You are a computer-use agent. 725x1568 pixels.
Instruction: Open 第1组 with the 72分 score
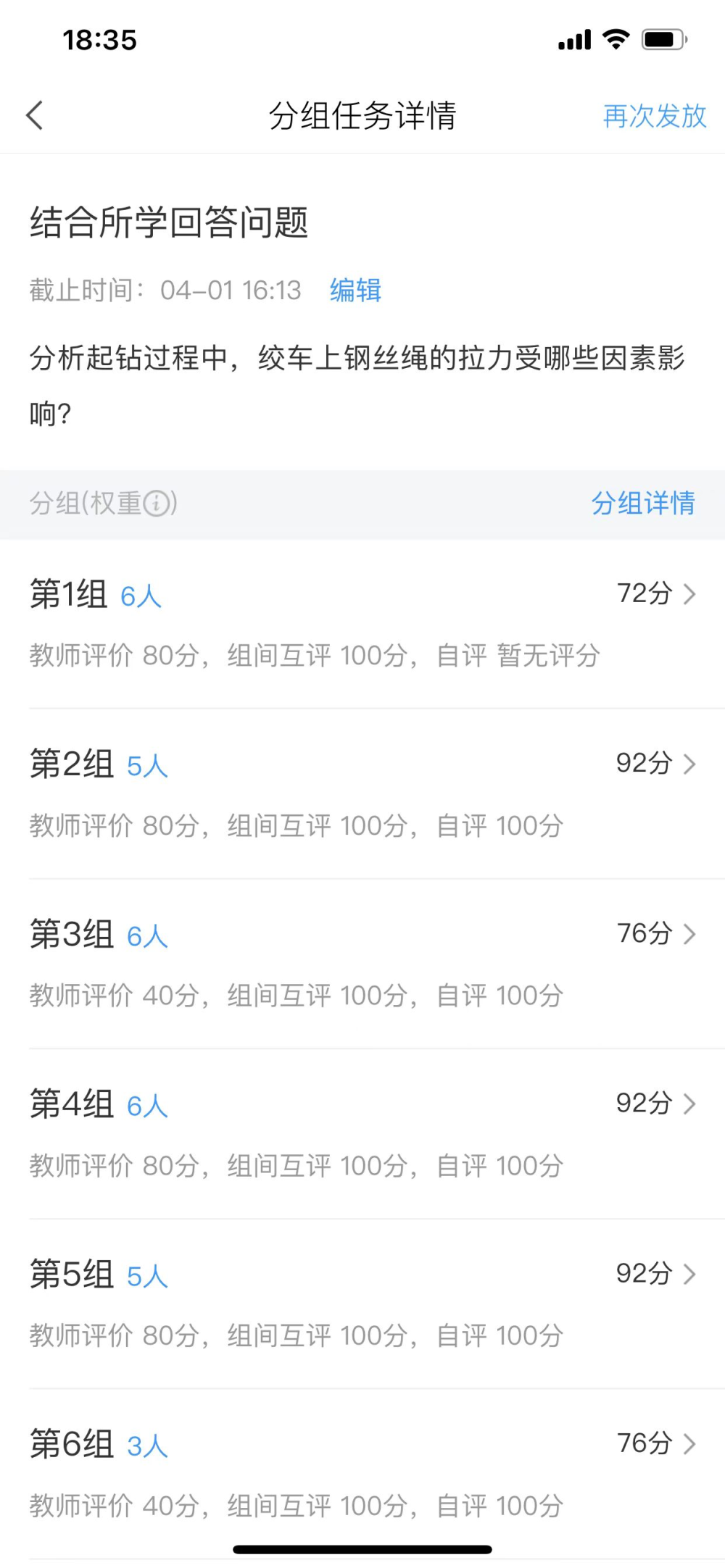(362, 623)
